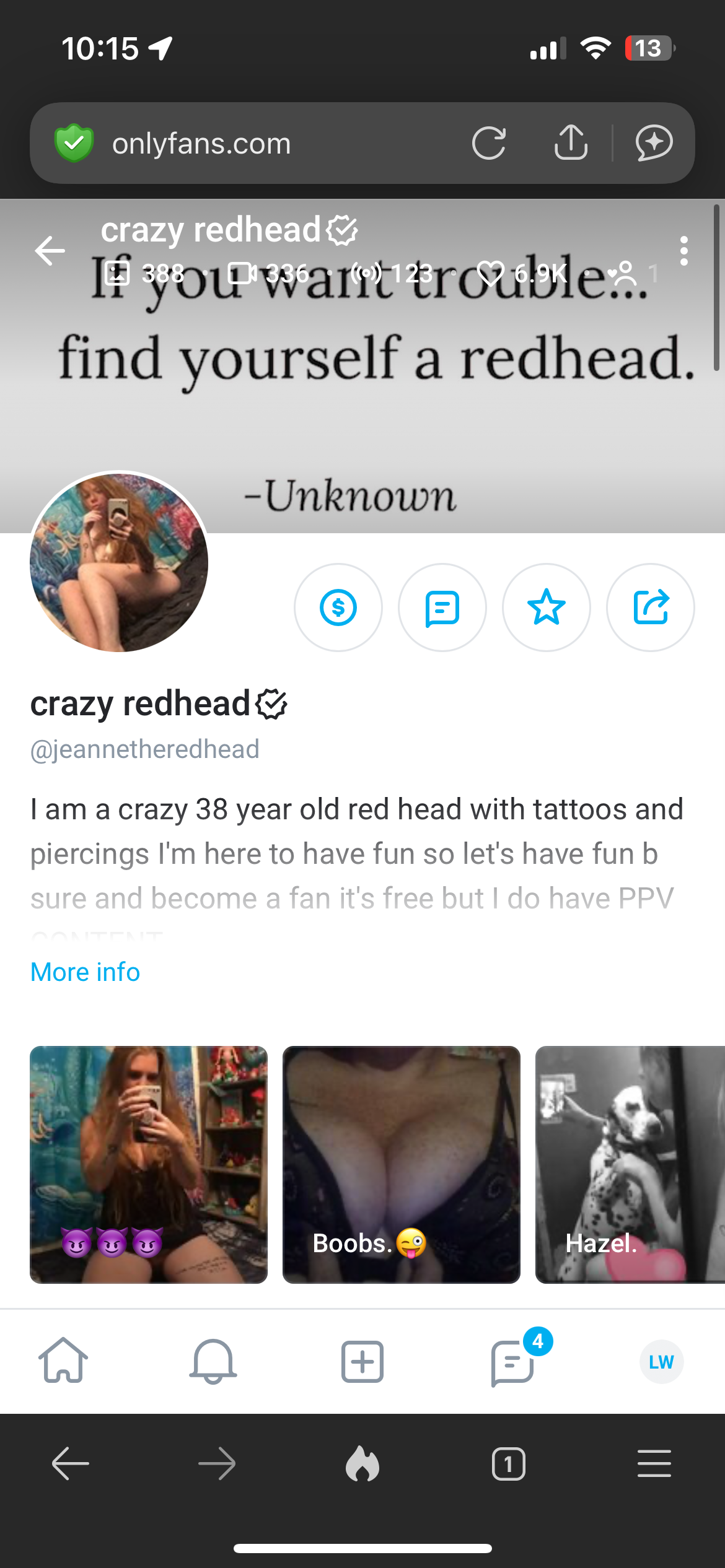Expand the bio with More info
The width and height of the screenshot is (725, 1568).
click(86, 972)
